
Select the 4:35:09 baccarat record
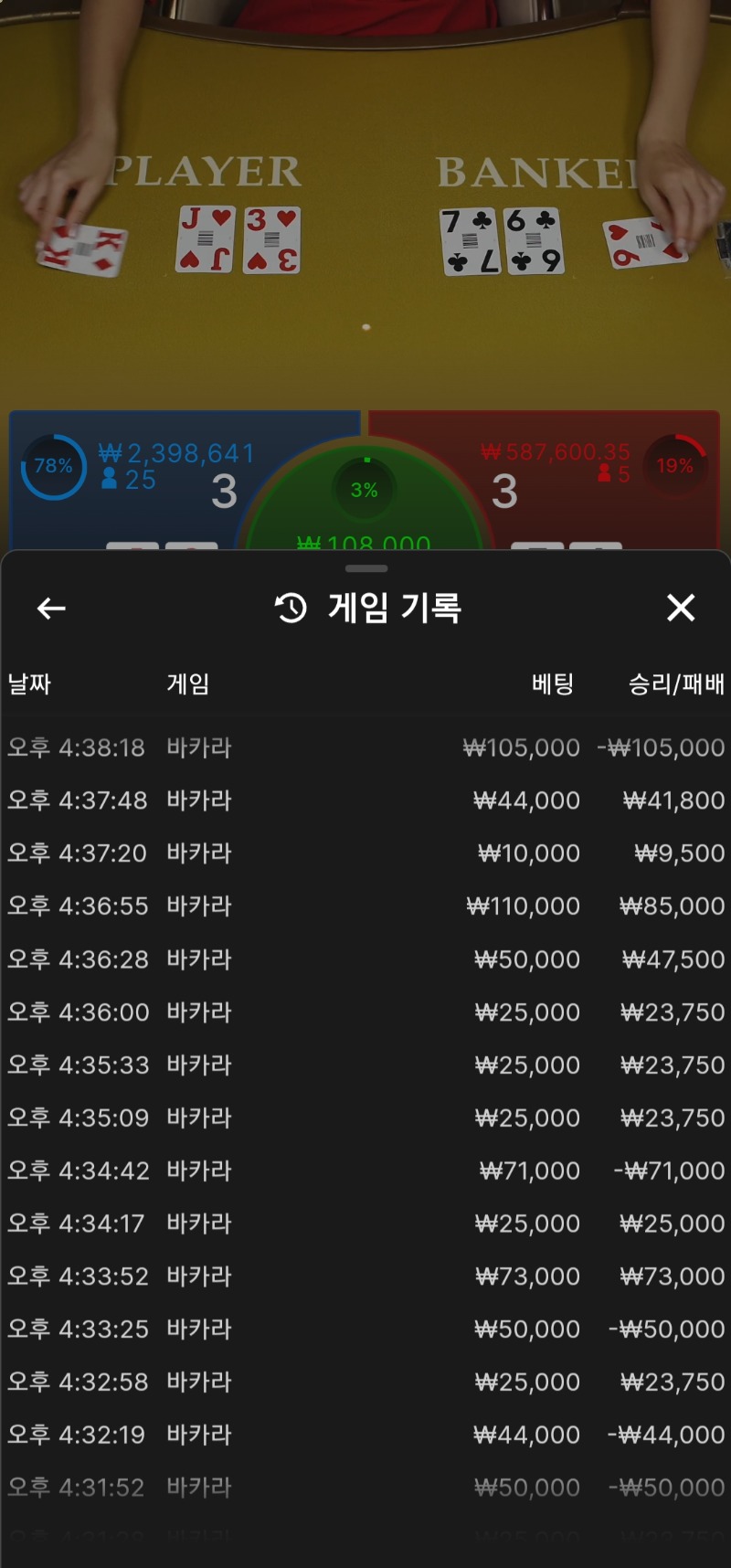(x=365, y=1118)
